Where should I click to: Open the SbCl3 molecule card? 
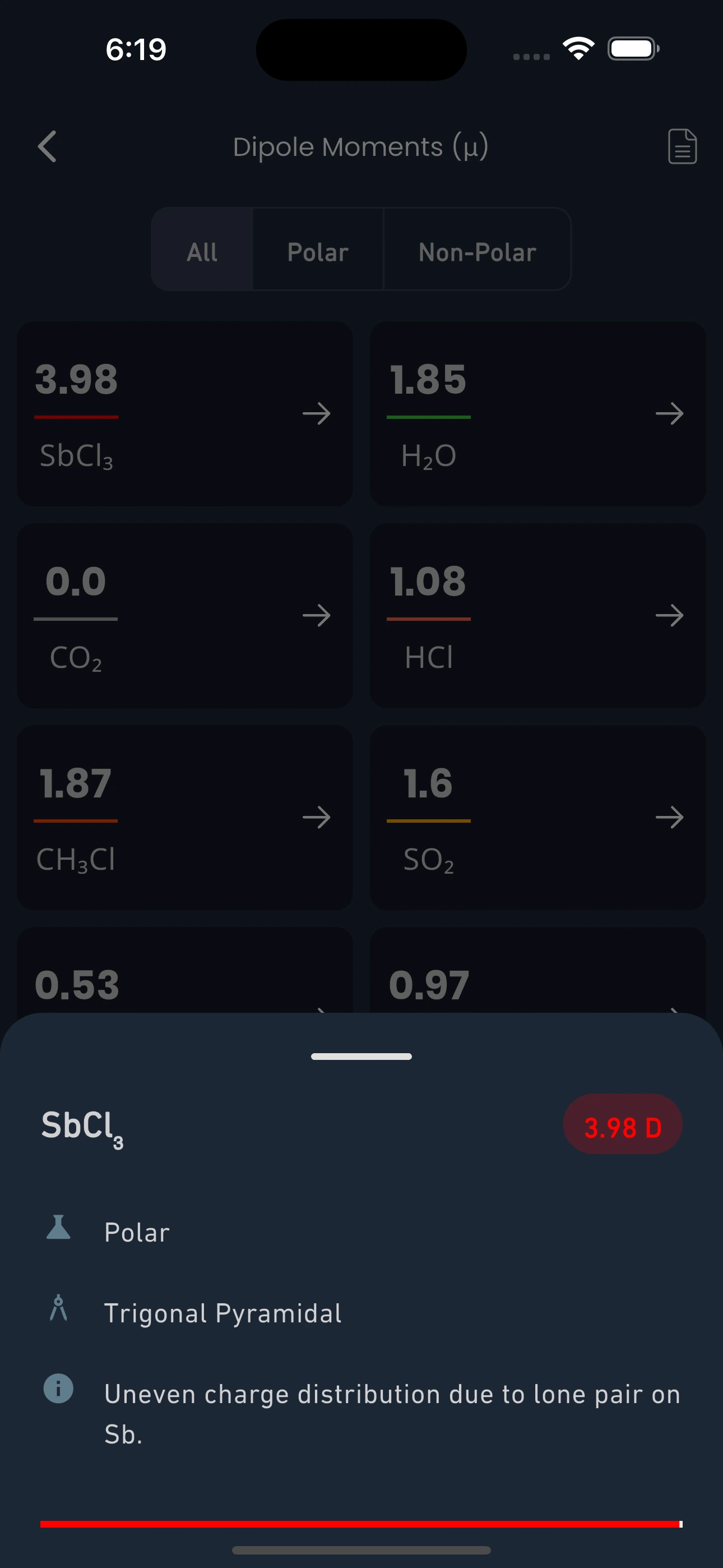185,414
